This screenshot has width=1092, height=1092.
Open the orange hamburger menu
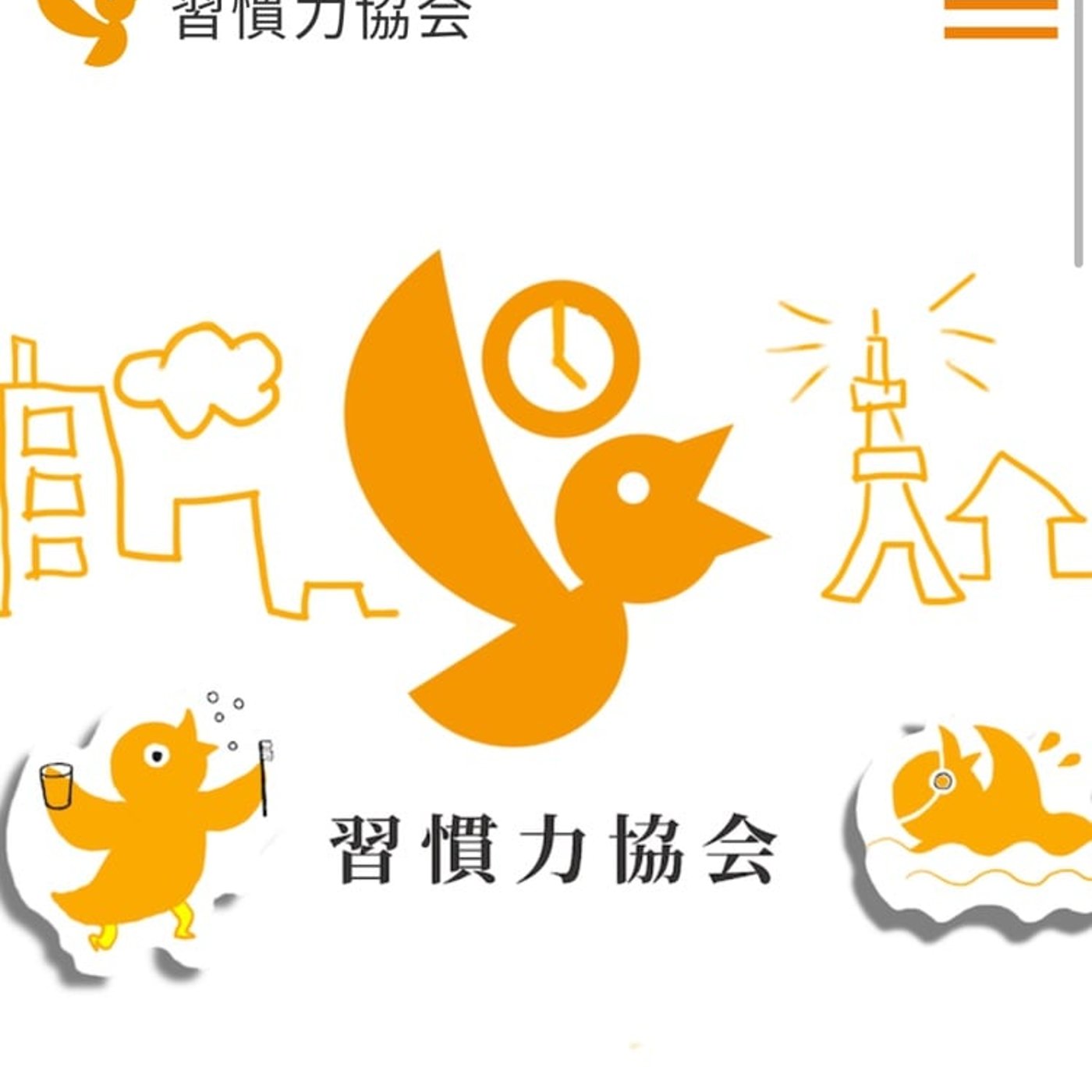coord(1000,17)
